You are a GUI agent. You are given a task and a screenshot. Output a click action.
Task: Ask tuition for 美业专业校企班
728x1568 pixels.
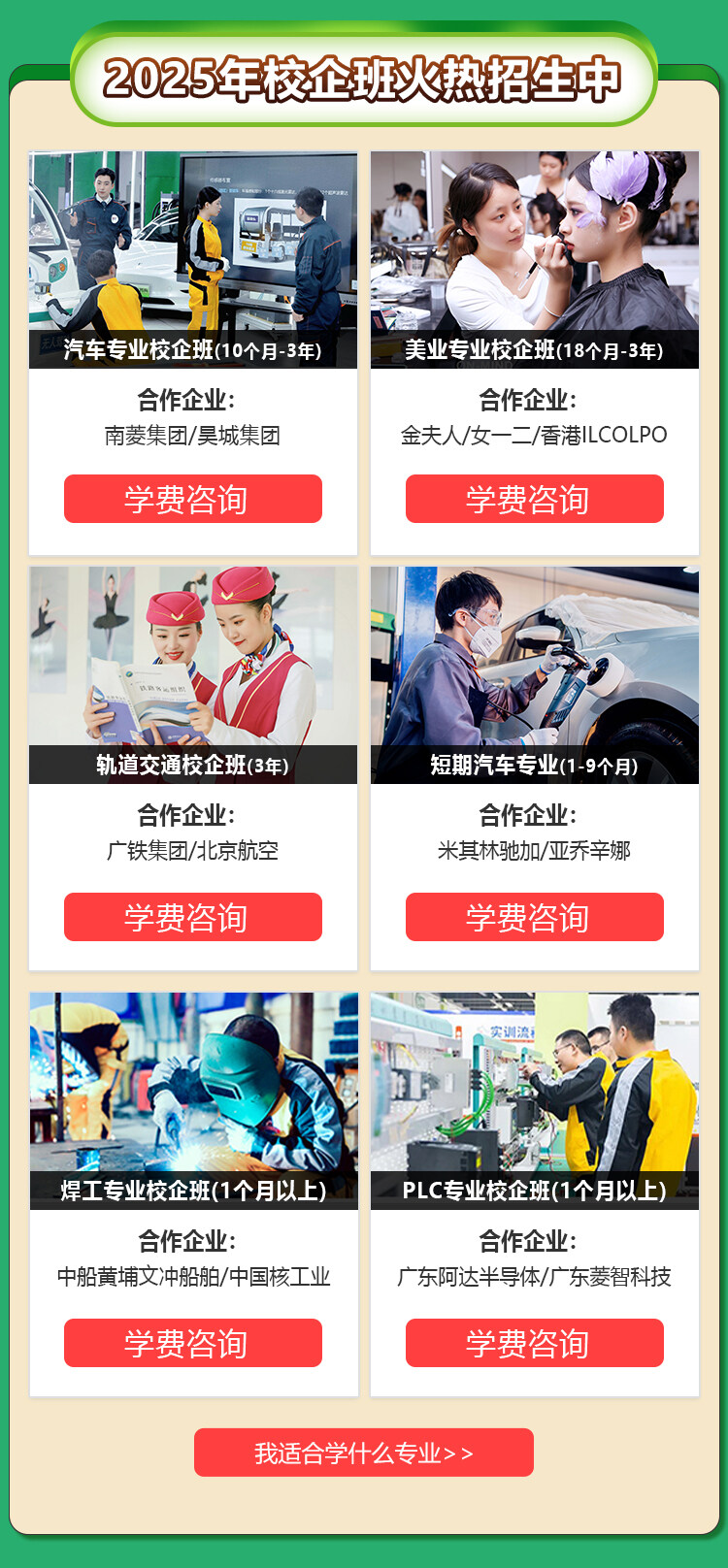[x=534, y=499]
